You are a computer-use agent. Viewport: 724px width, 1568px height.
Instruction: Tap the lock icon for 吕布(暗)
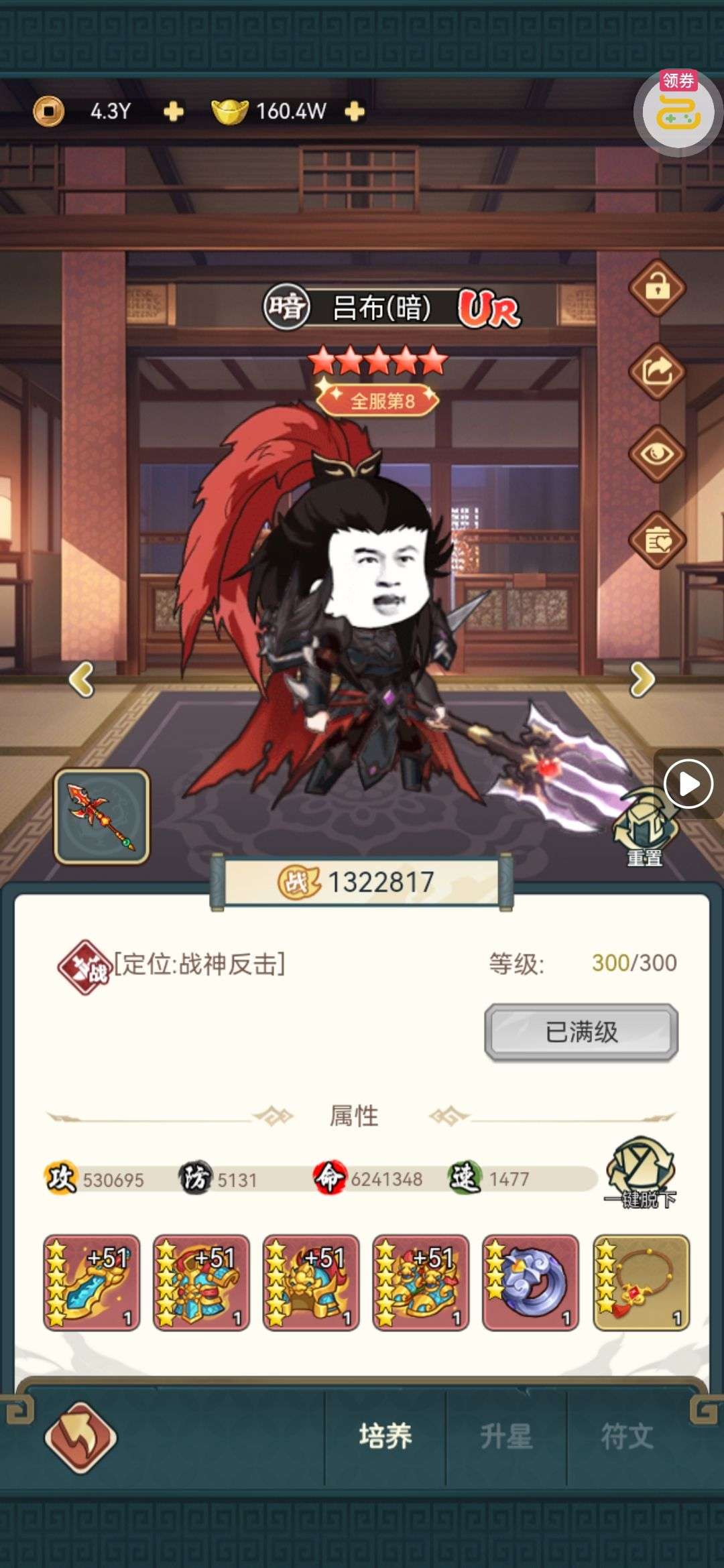(657, 288)
